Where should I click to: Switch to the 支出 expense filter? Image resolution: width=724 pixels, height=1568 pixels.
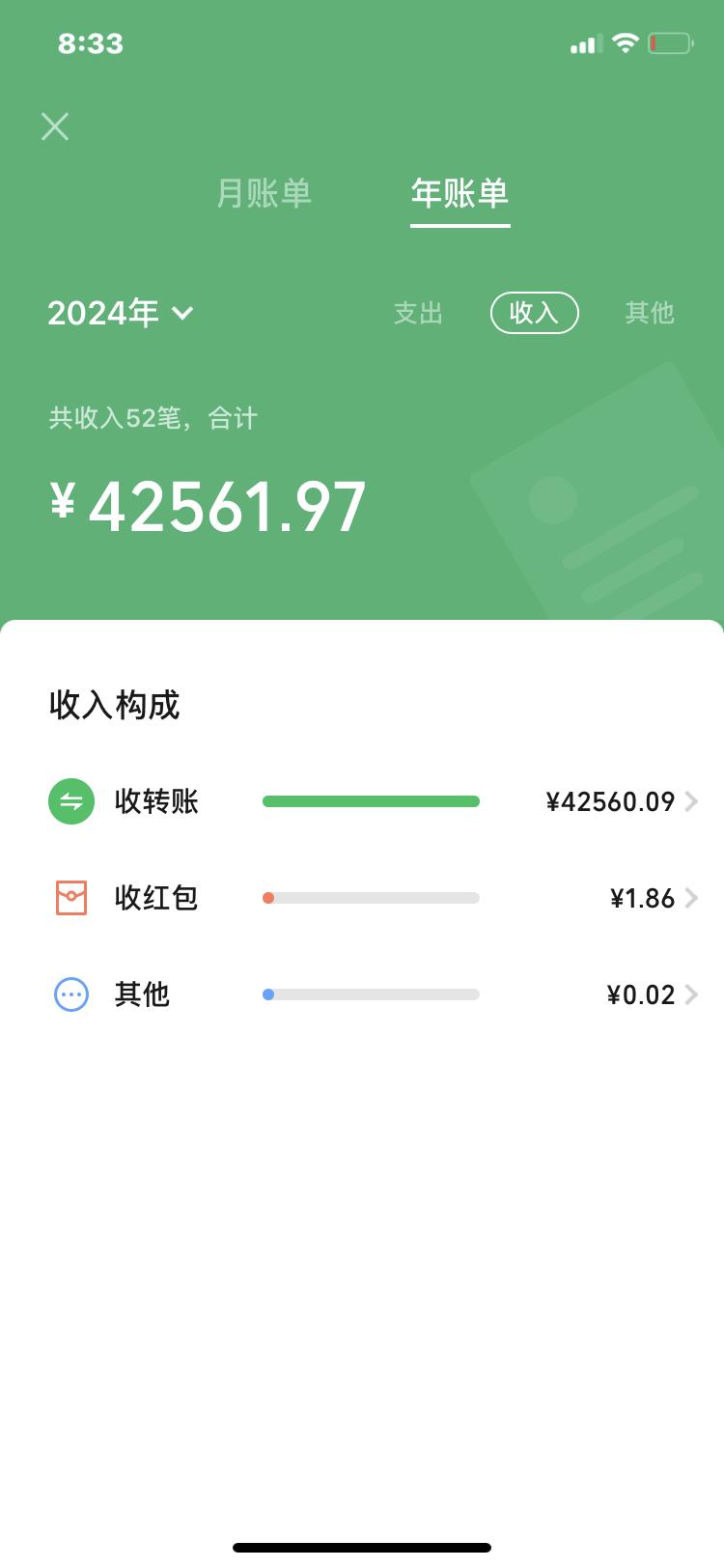click(418, 313)
